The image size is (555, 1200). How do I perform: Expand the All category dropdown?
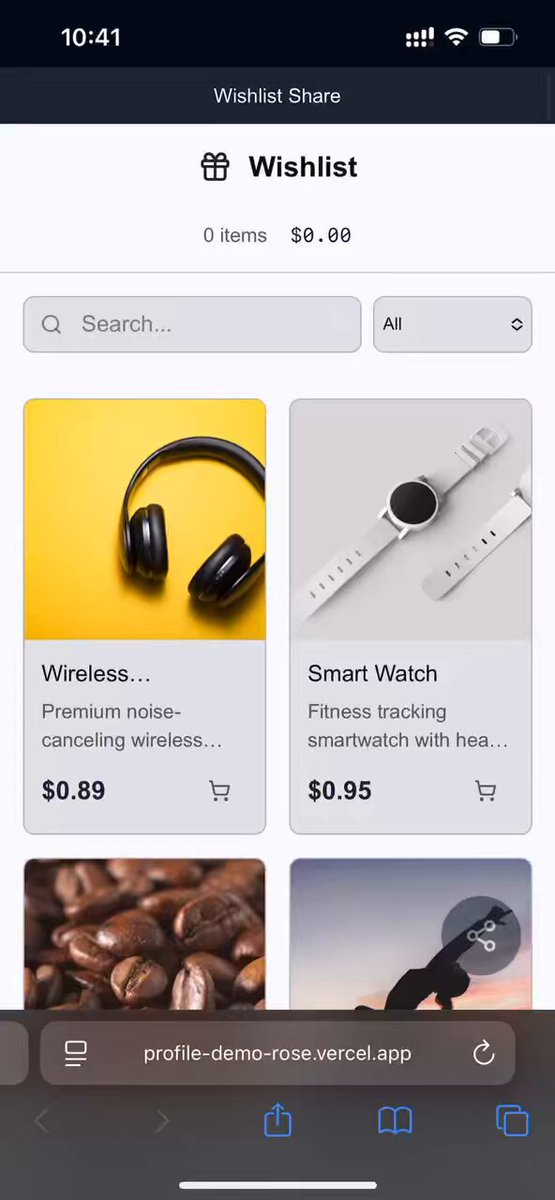452,324
